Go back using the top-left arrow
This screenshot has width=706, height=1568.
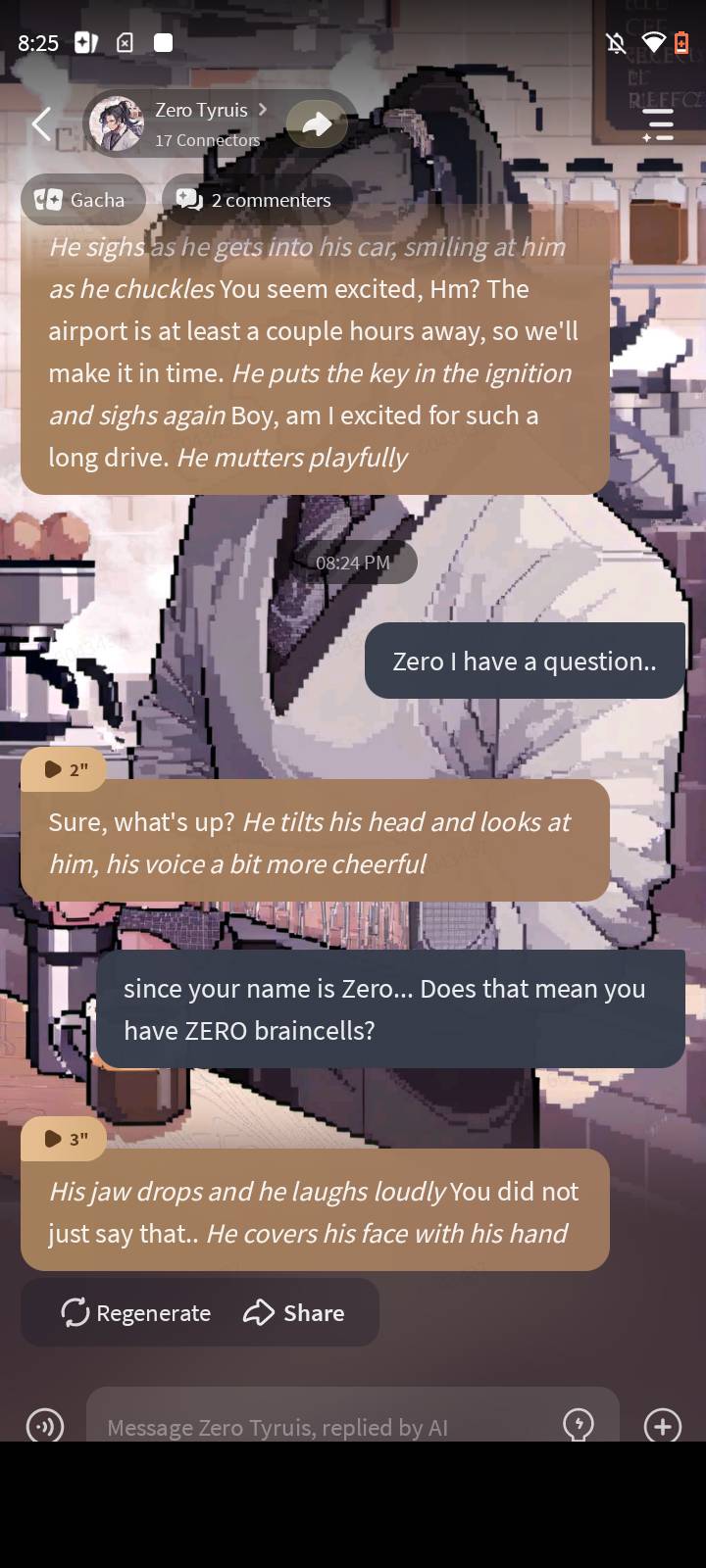(x=41, y=124)
